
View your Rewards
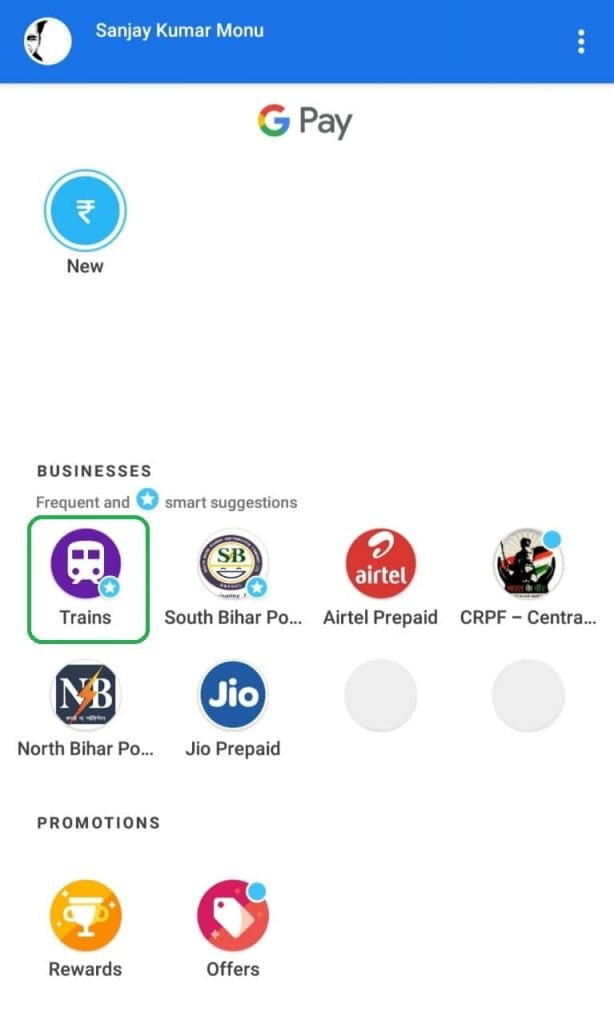click(86, 916)
